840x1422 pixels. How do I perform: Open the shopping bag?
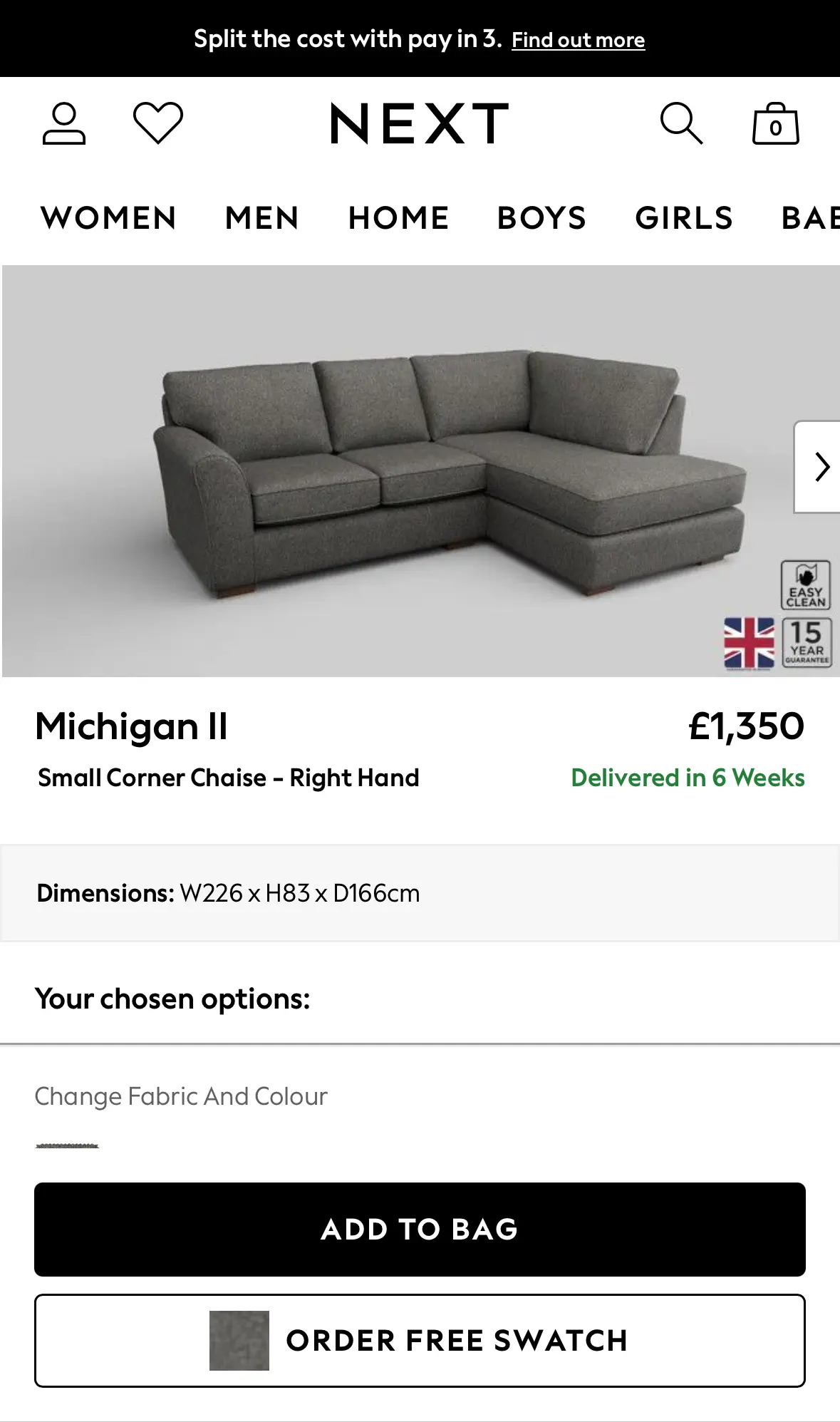click(776, 124)
